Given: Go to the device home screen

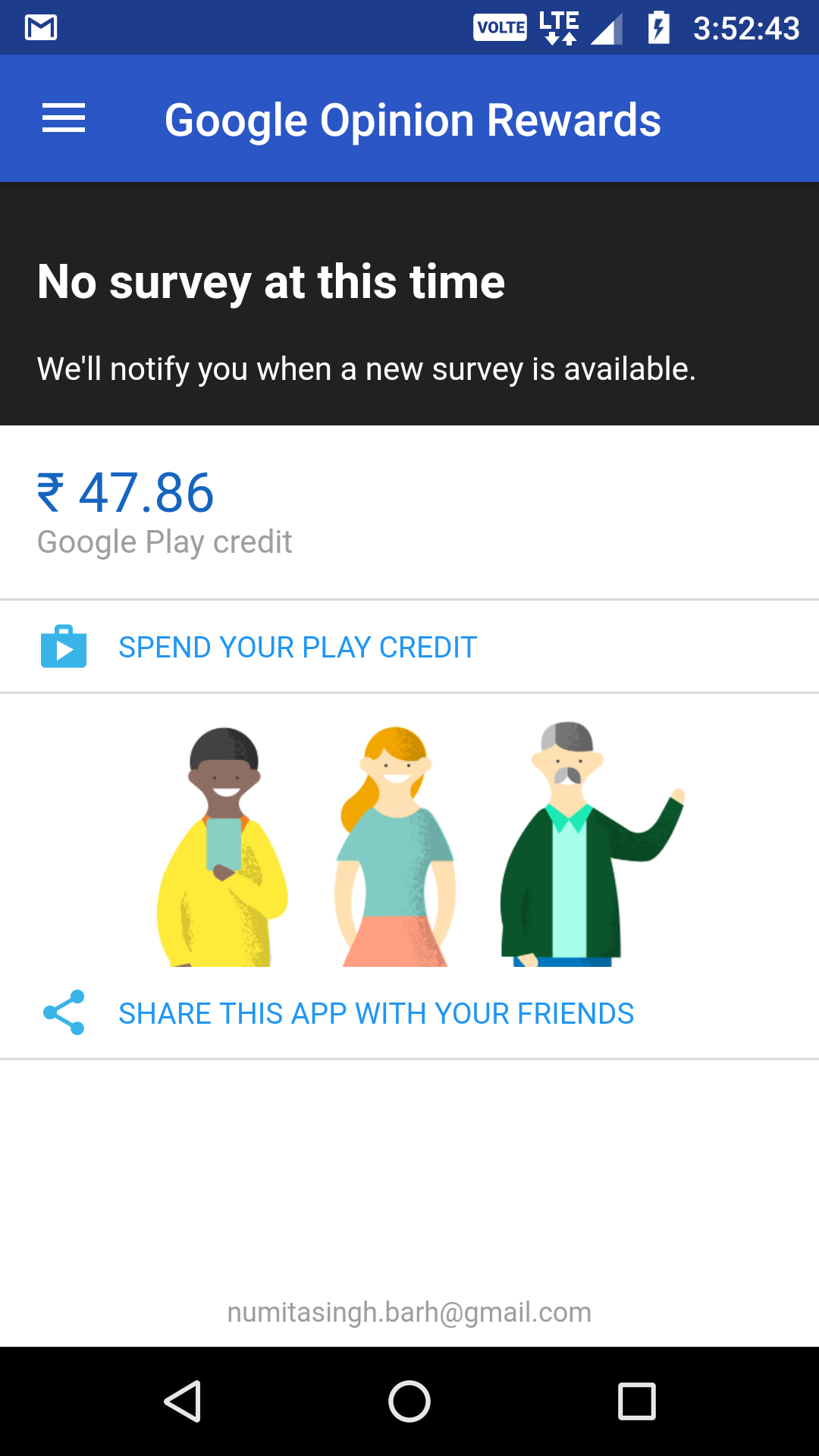Looking at the screenshot, I should (x=409, y=1401).
